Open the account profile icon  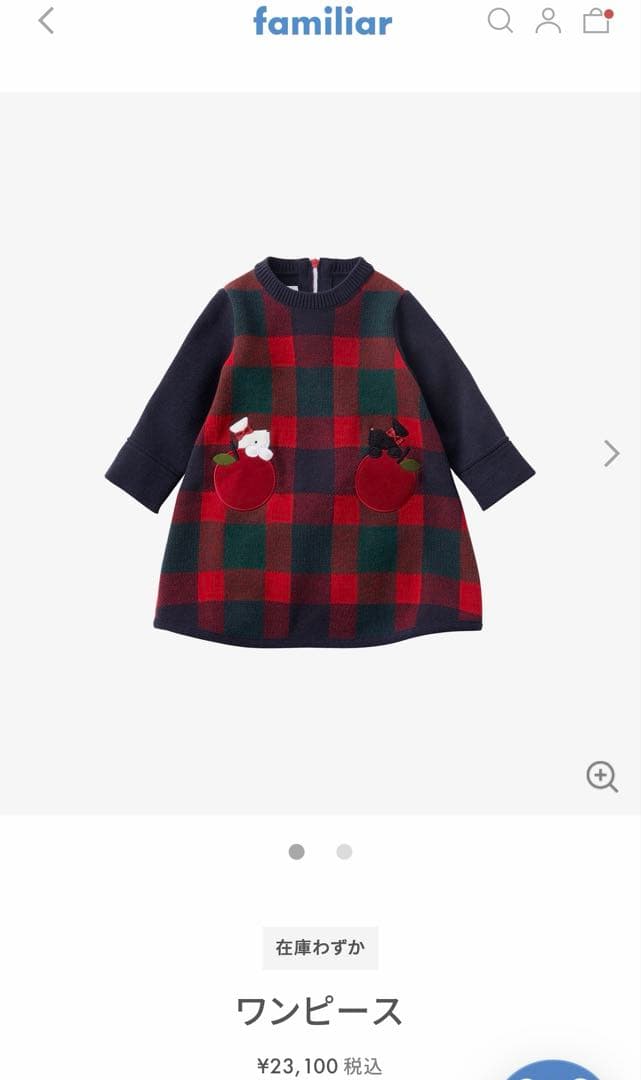[548, 21]
